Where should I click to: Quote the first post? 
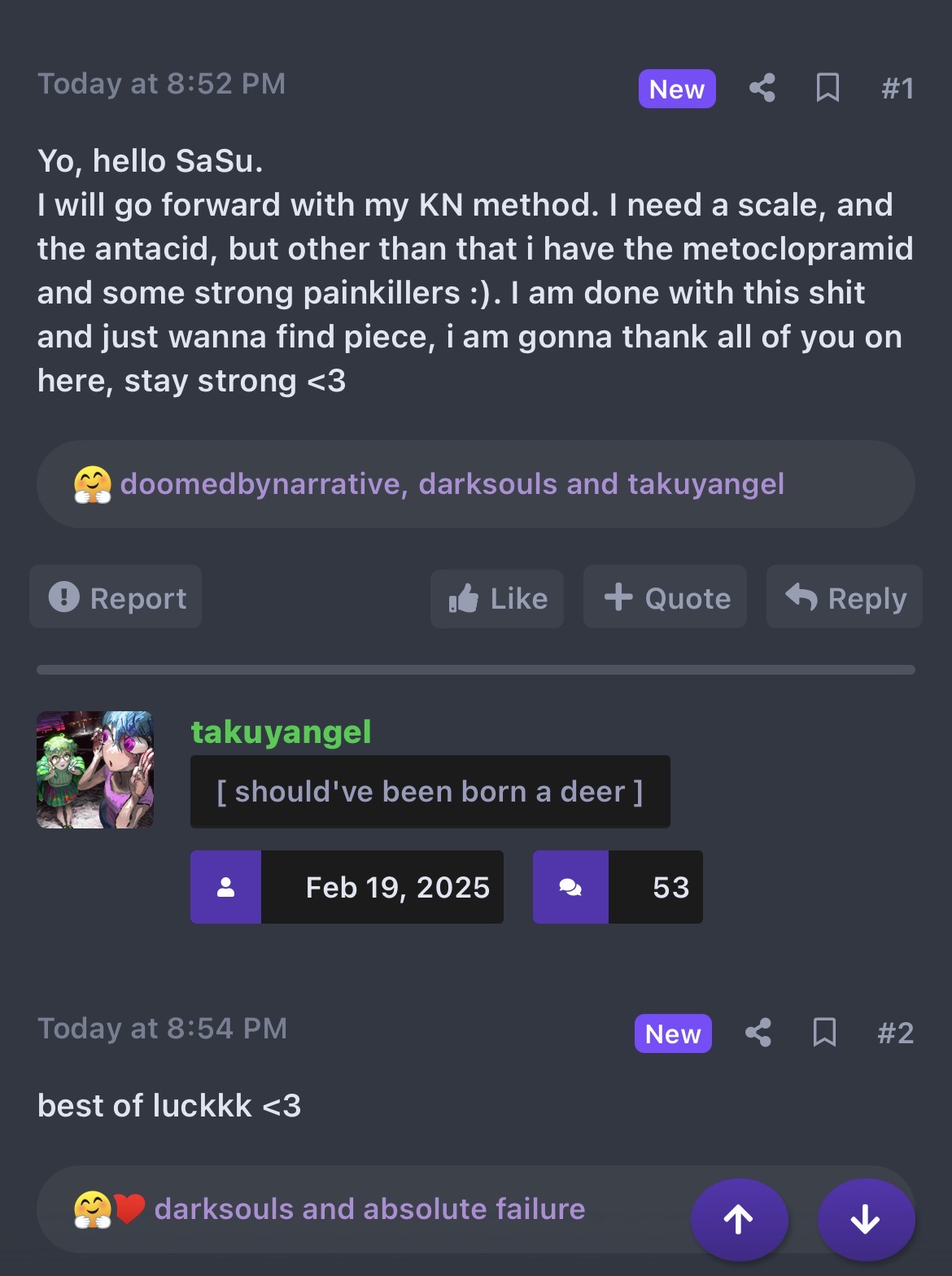tap(665, 598)
